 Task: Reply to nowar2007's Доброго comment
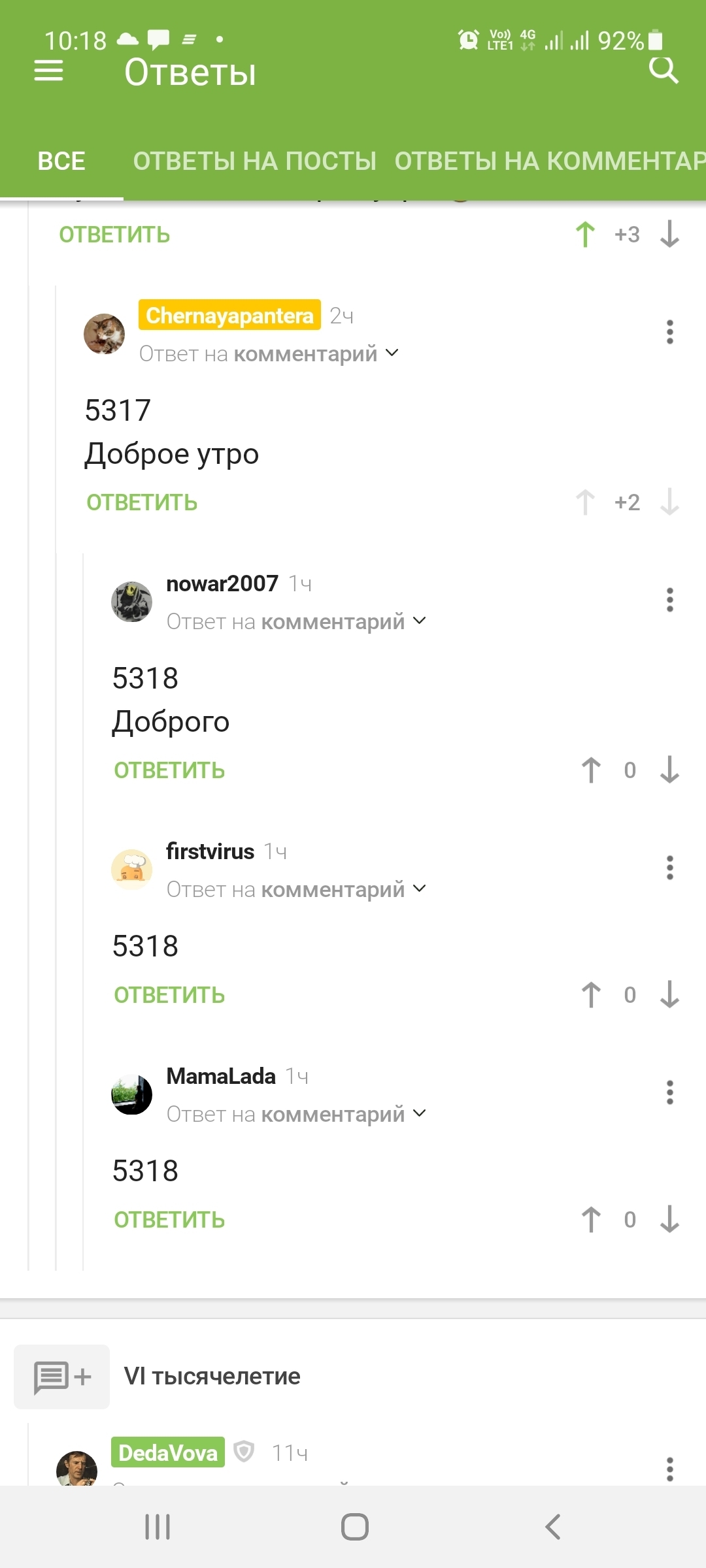tap(169, 770)
